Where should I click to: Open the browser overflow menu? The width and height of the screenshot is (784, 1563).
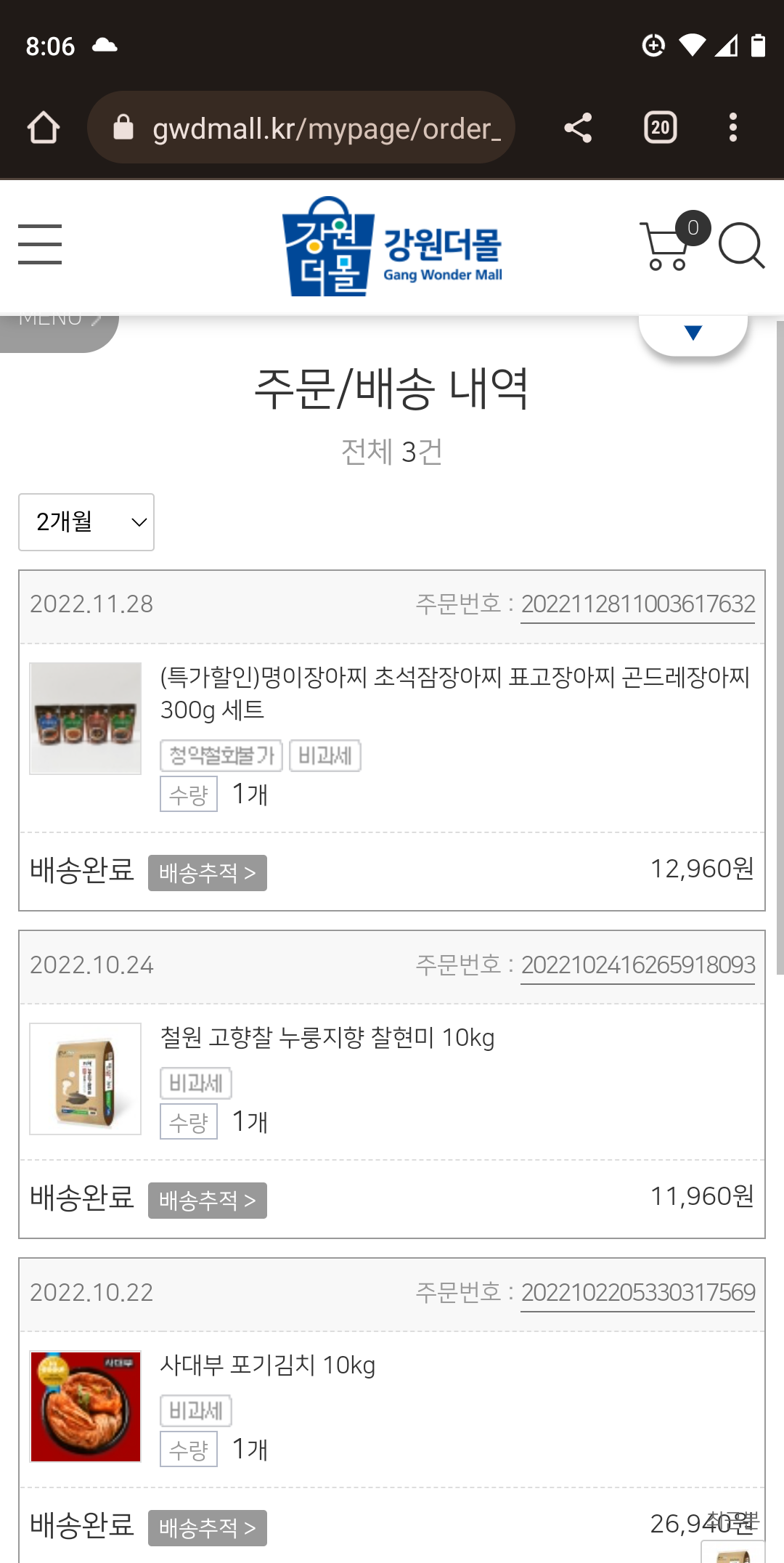click(x=733, y=128)
